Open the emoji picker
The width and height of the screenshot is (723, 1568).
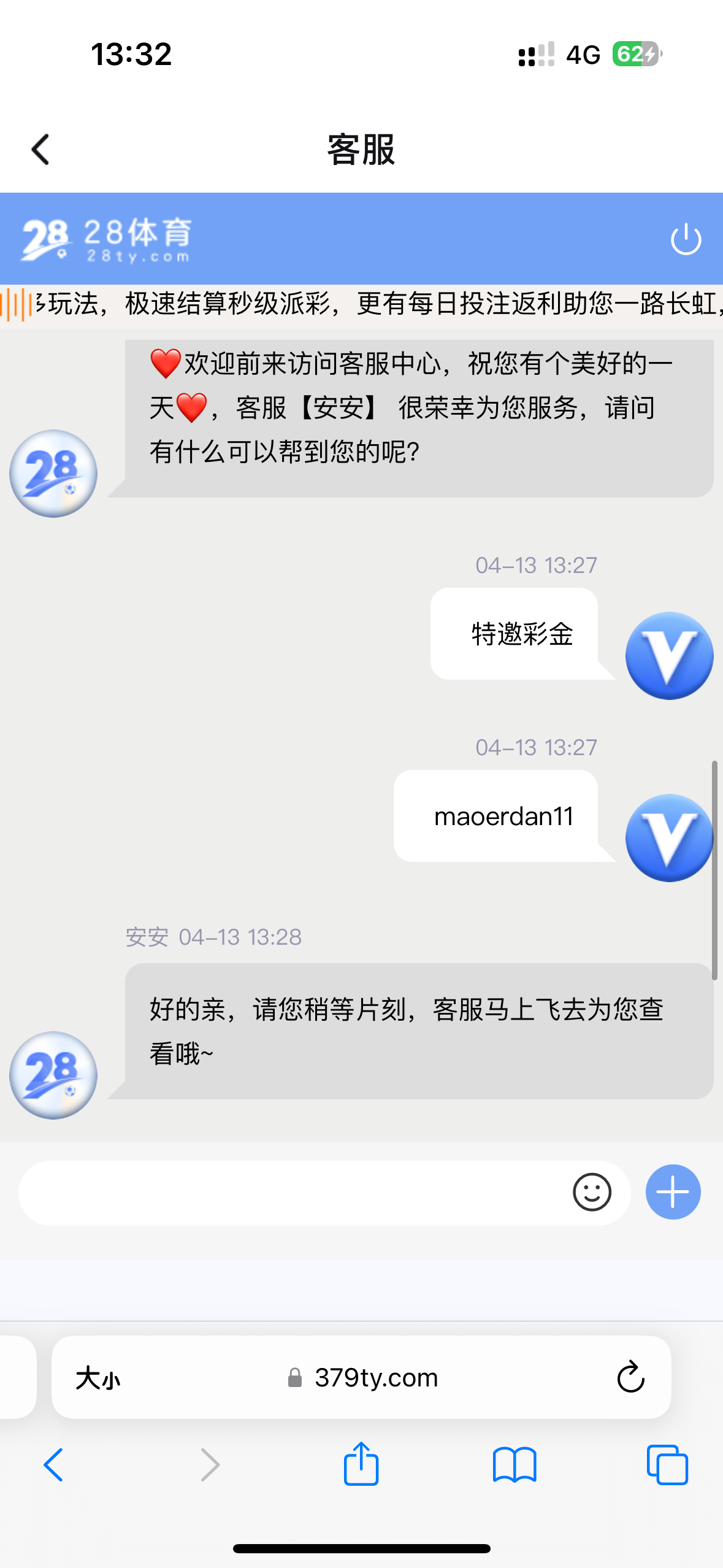pos(592,1193)
